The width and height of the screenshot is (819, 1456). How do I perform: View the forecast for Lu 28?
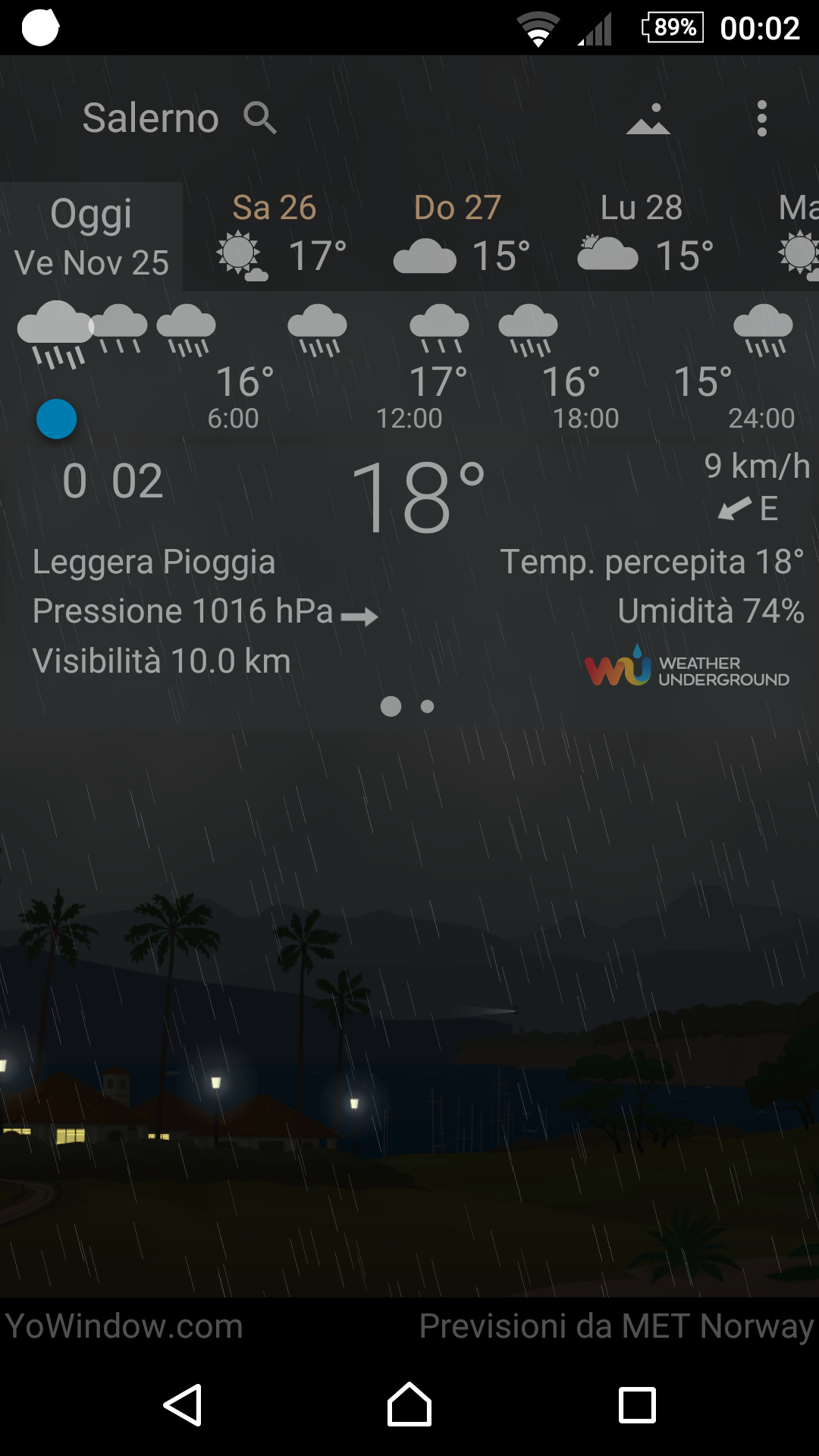642,237
